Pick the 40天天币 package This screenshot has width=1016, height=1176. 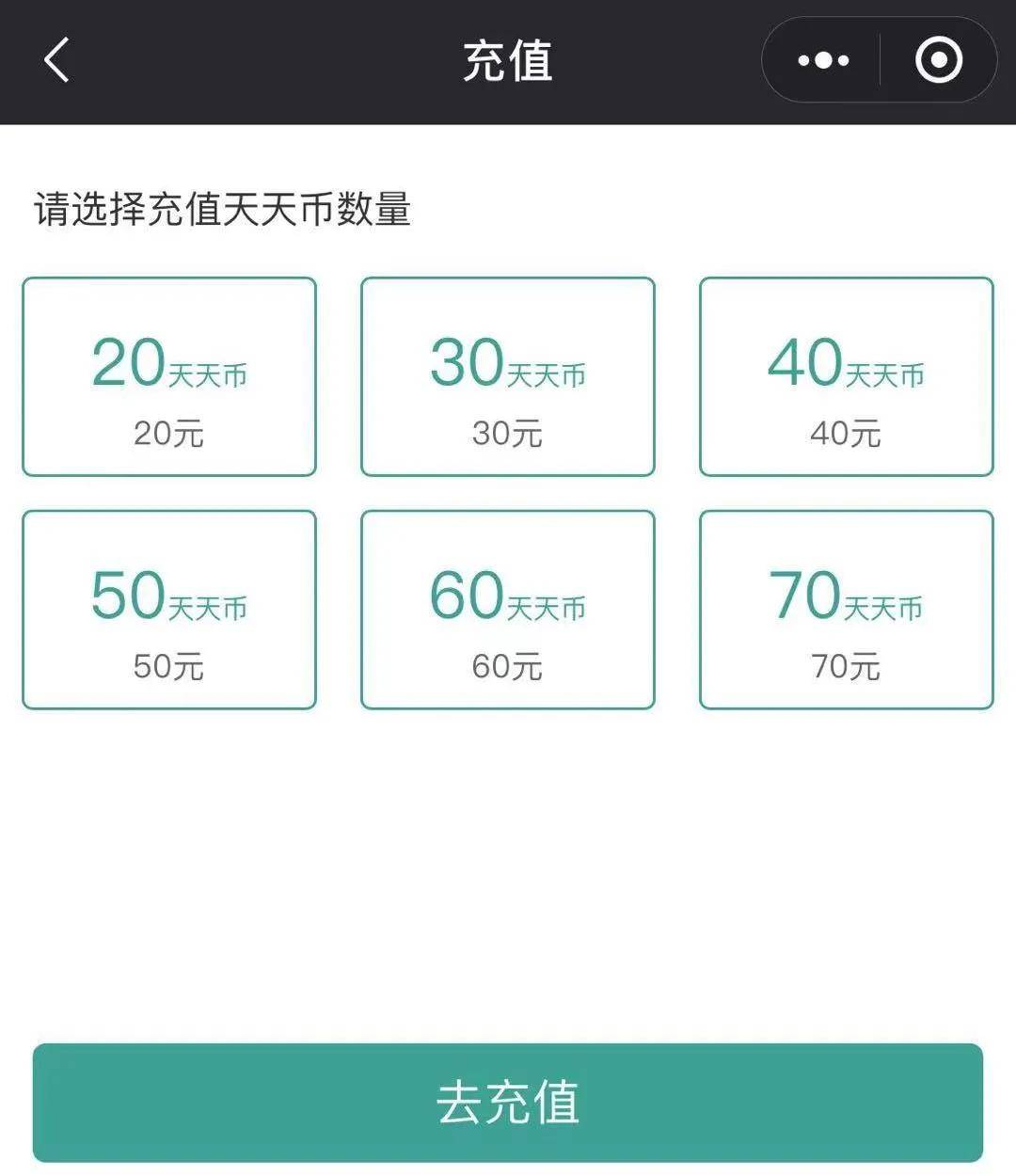point(847,376)
